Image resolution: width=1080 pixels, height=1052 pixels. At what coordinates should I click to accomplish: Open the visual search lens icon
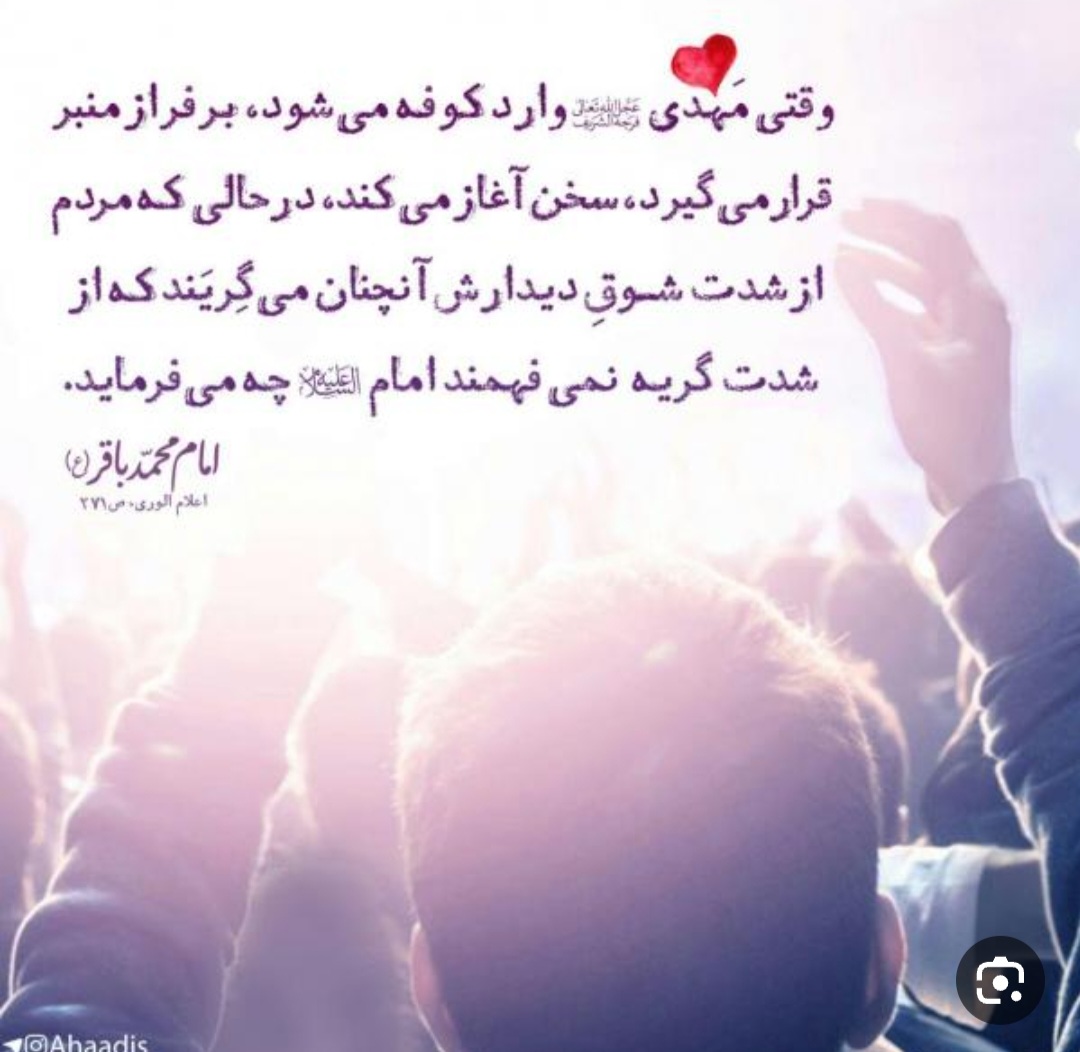pos(1000,980)
